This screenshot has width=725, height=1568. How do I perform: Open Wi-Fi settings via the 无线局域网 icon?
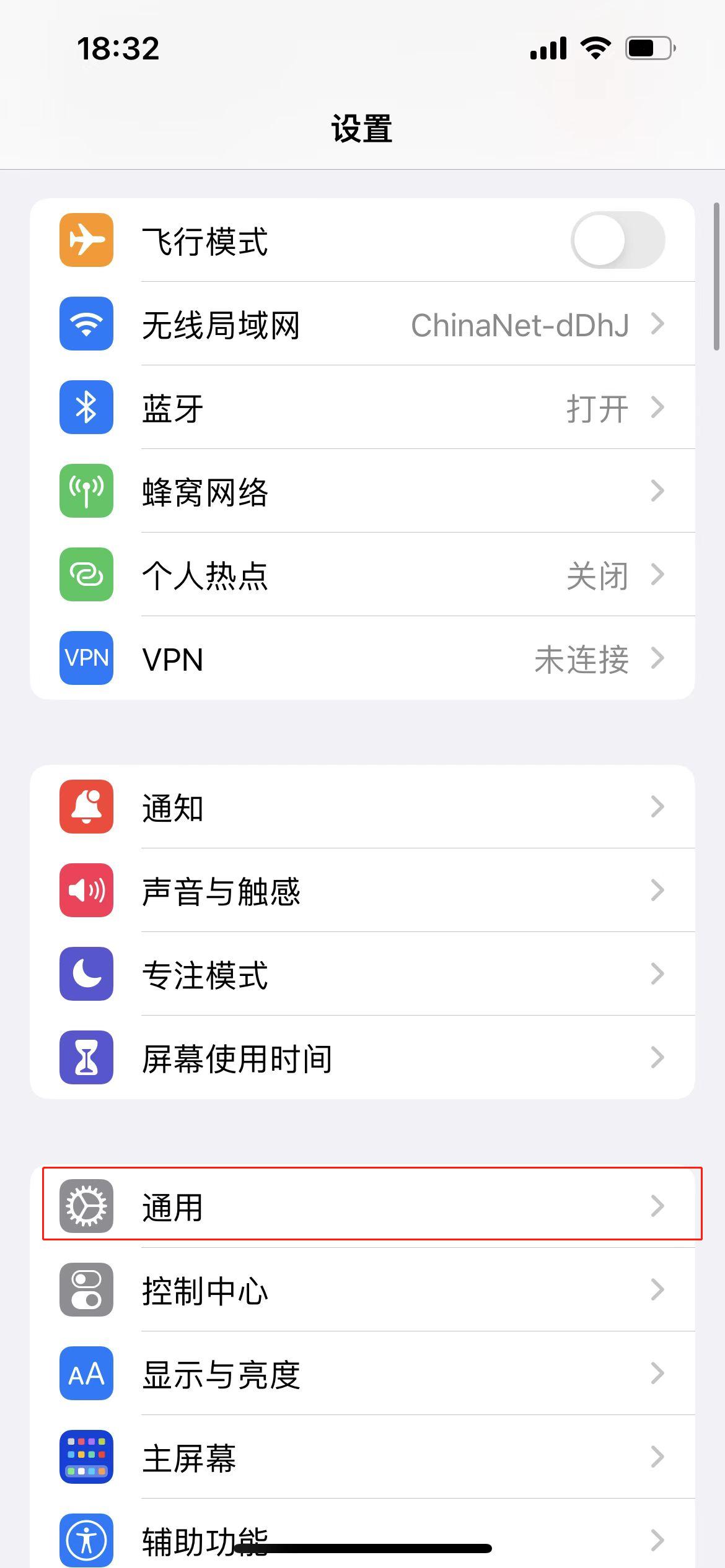(x=86, y=324)
